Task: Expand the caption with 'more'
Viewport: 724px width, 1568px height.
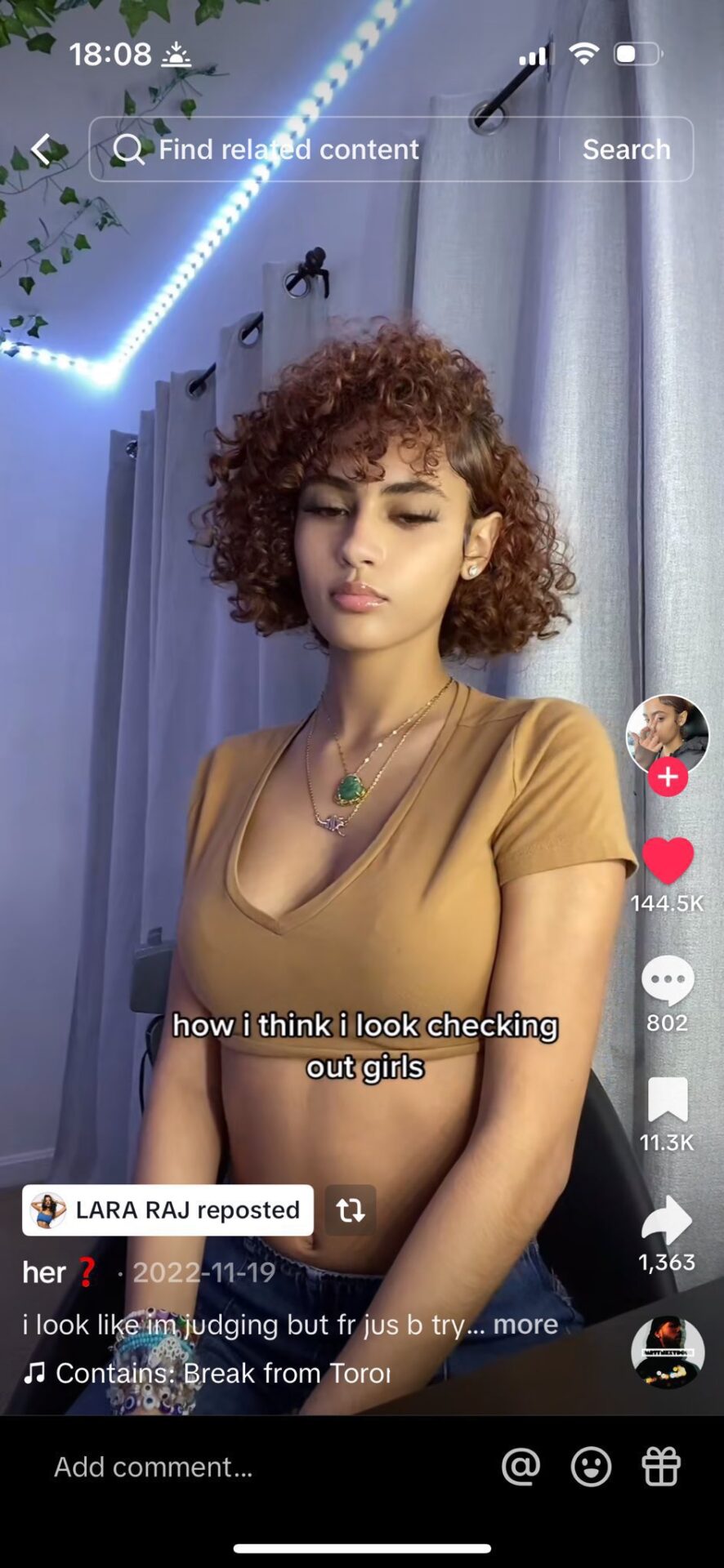Action: (525, 1324)
